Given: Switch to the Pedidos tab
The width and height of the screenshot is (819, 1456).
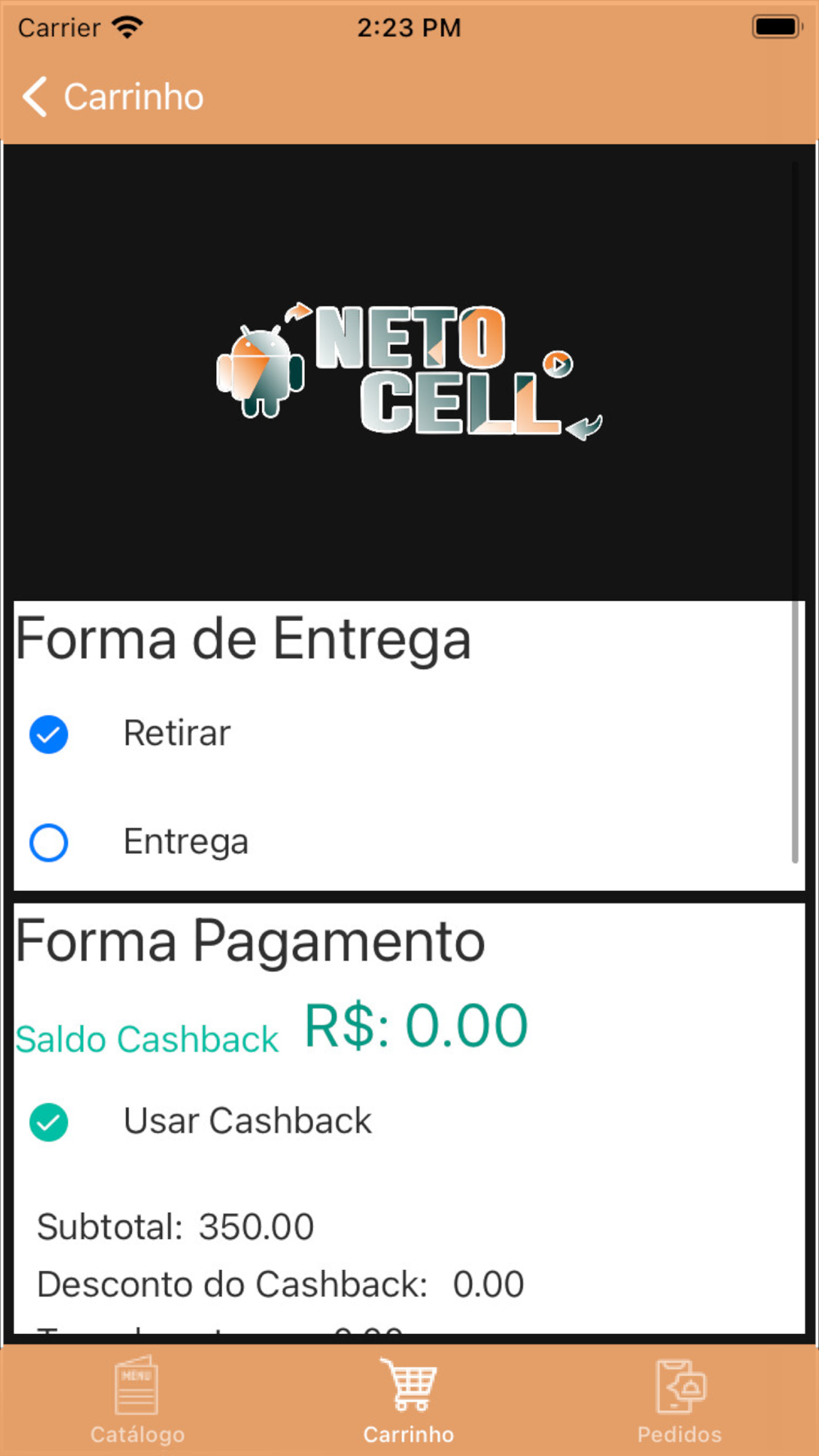Looking at the screenshot, I should (x=680, y=1400).
